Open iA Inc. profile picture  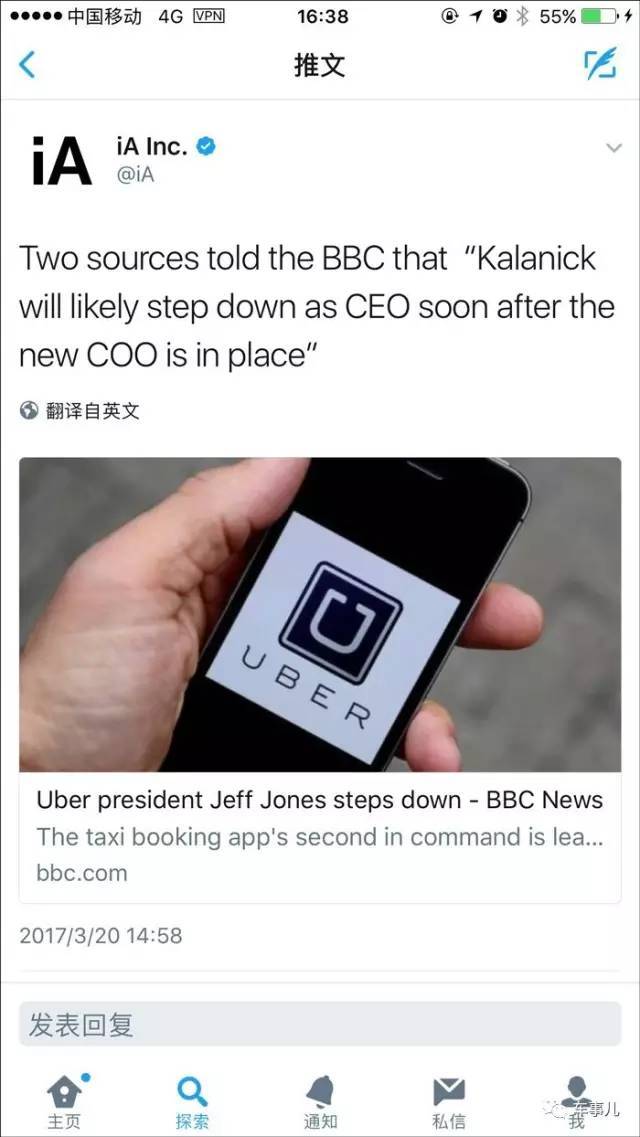click(61, 160)
